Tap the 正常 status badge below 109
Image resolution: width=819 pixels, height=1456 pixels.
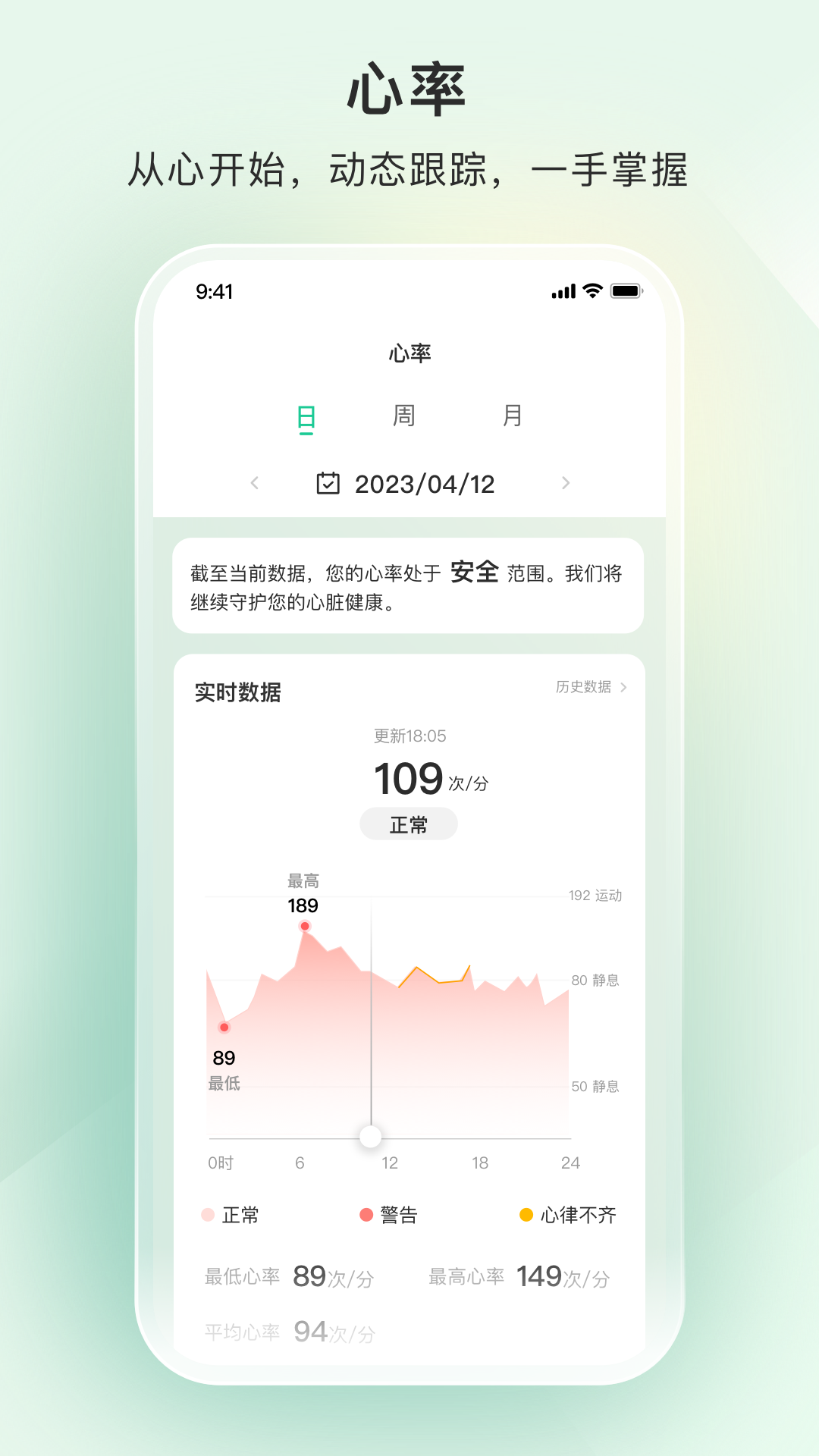click(409, 824)
